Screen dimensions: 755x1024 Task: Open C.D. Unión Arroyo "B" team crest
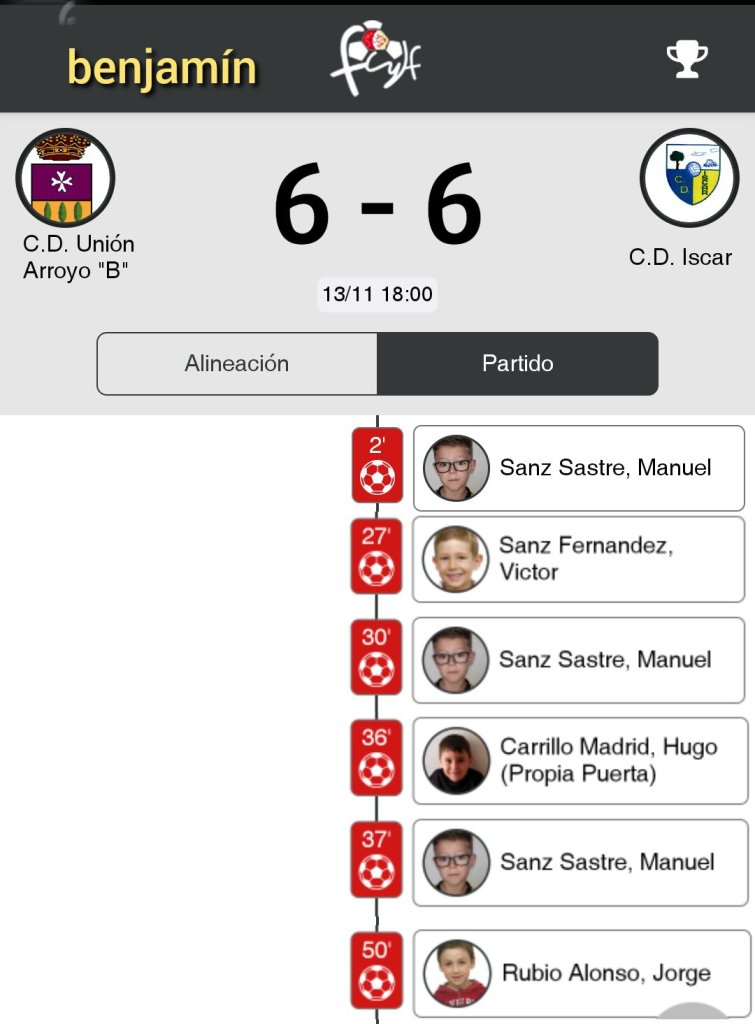coord(65,178)
